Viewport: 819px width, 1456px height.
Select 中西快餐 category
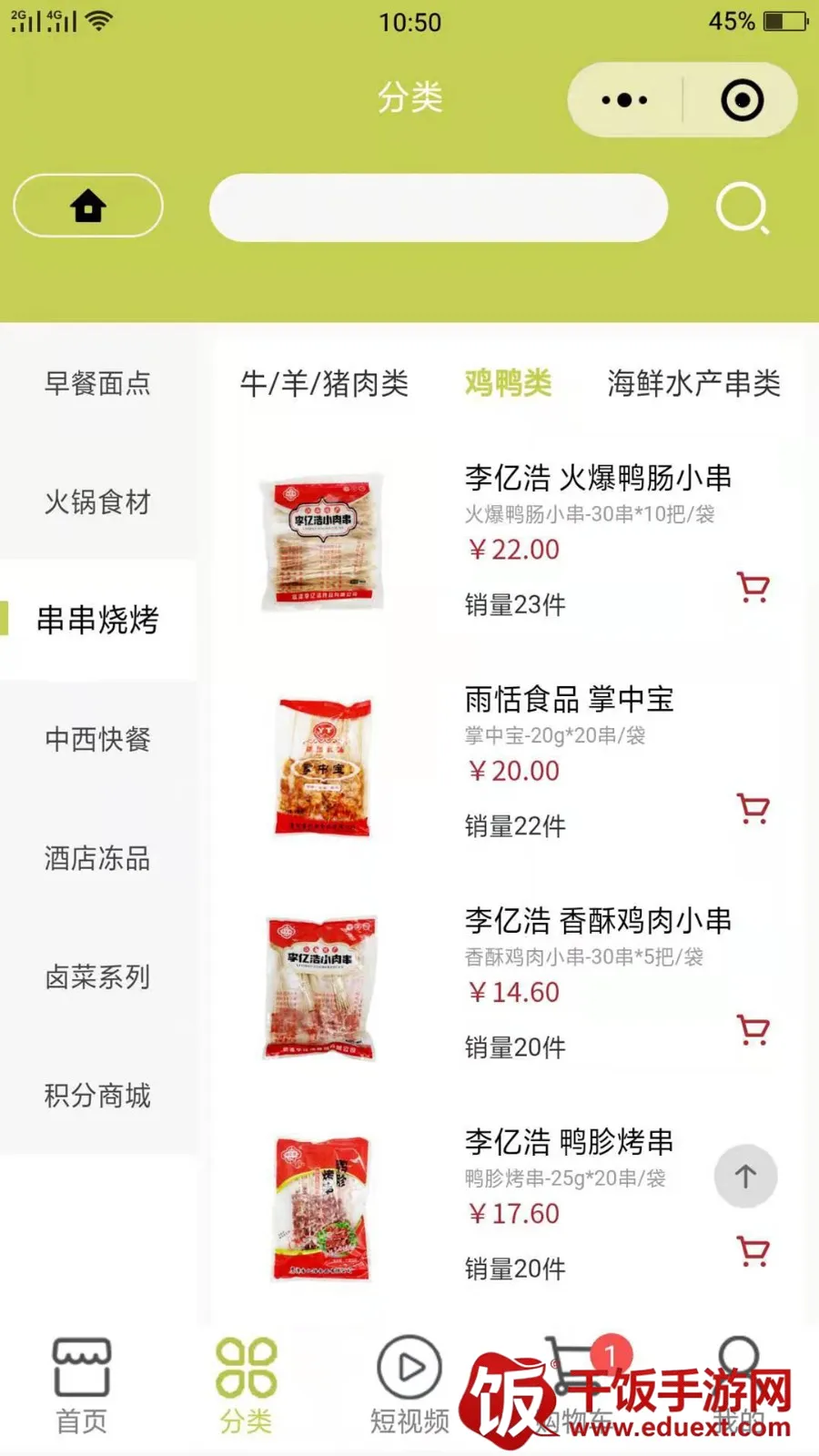point(97,739)
